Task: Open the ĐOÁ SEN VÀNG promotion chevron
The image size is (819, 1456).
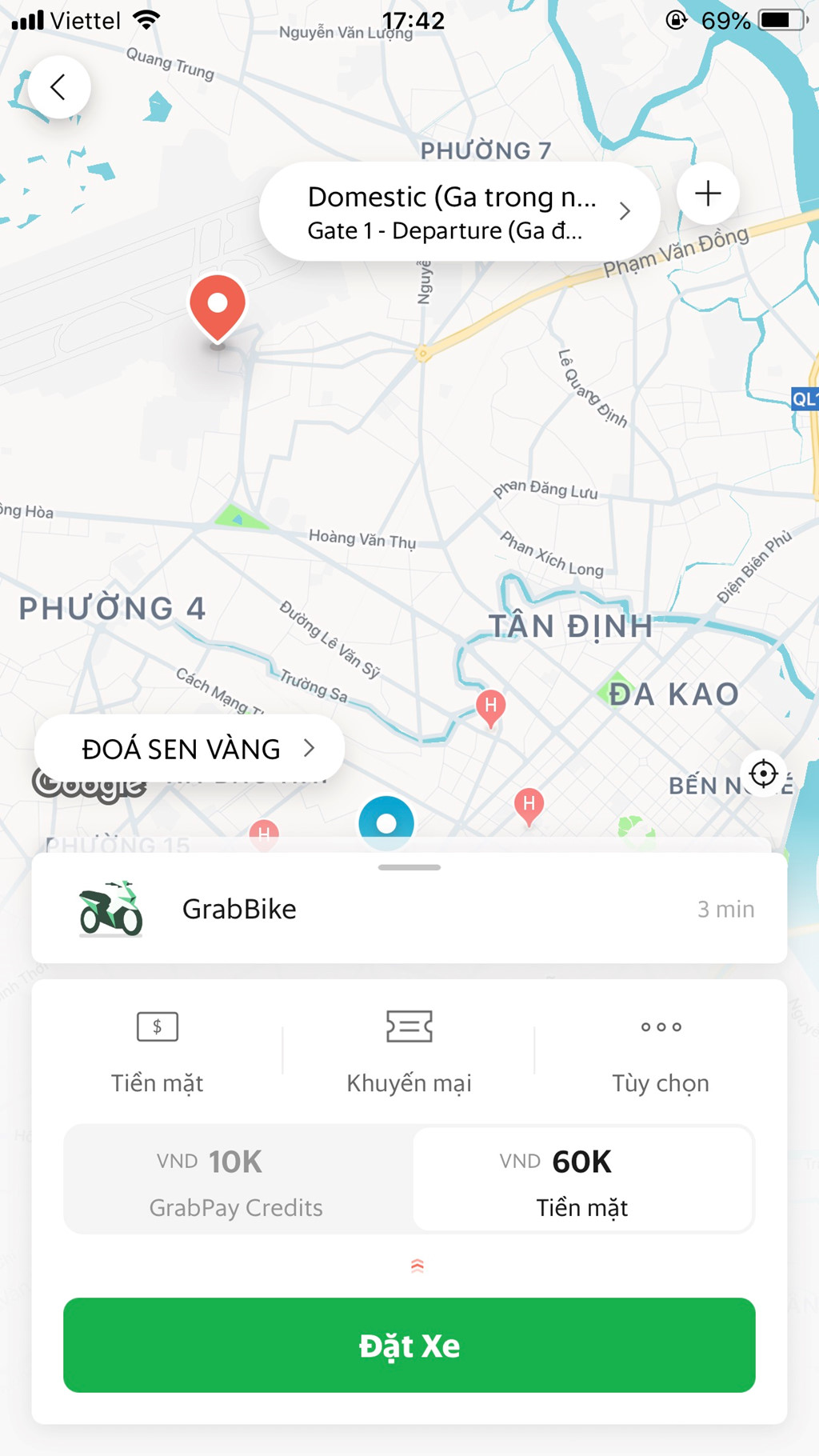Action: coord(310,748)
